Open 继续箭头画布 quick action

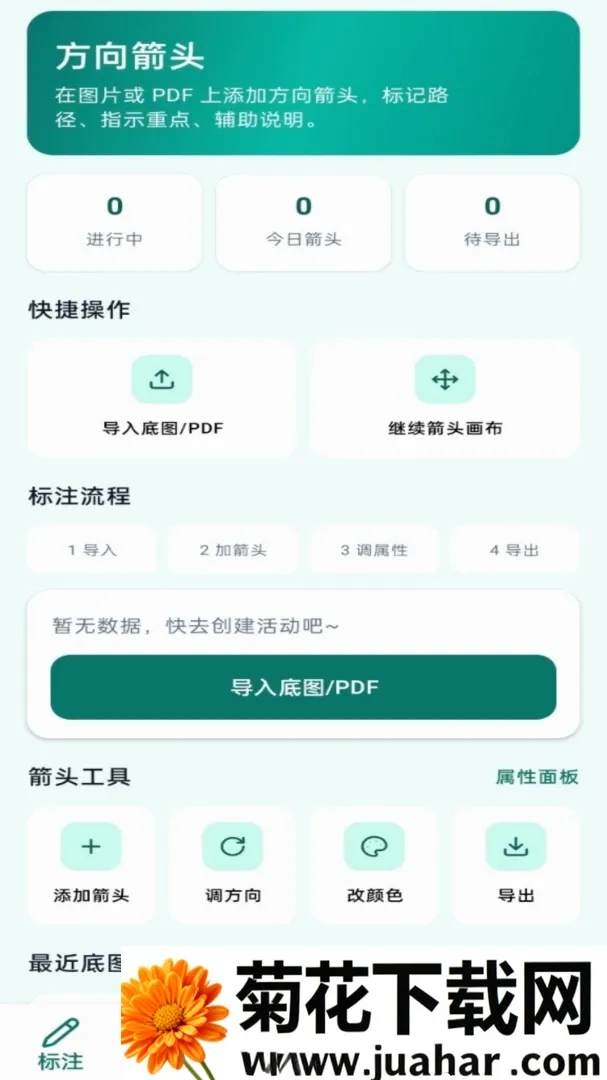pos(444,397)
